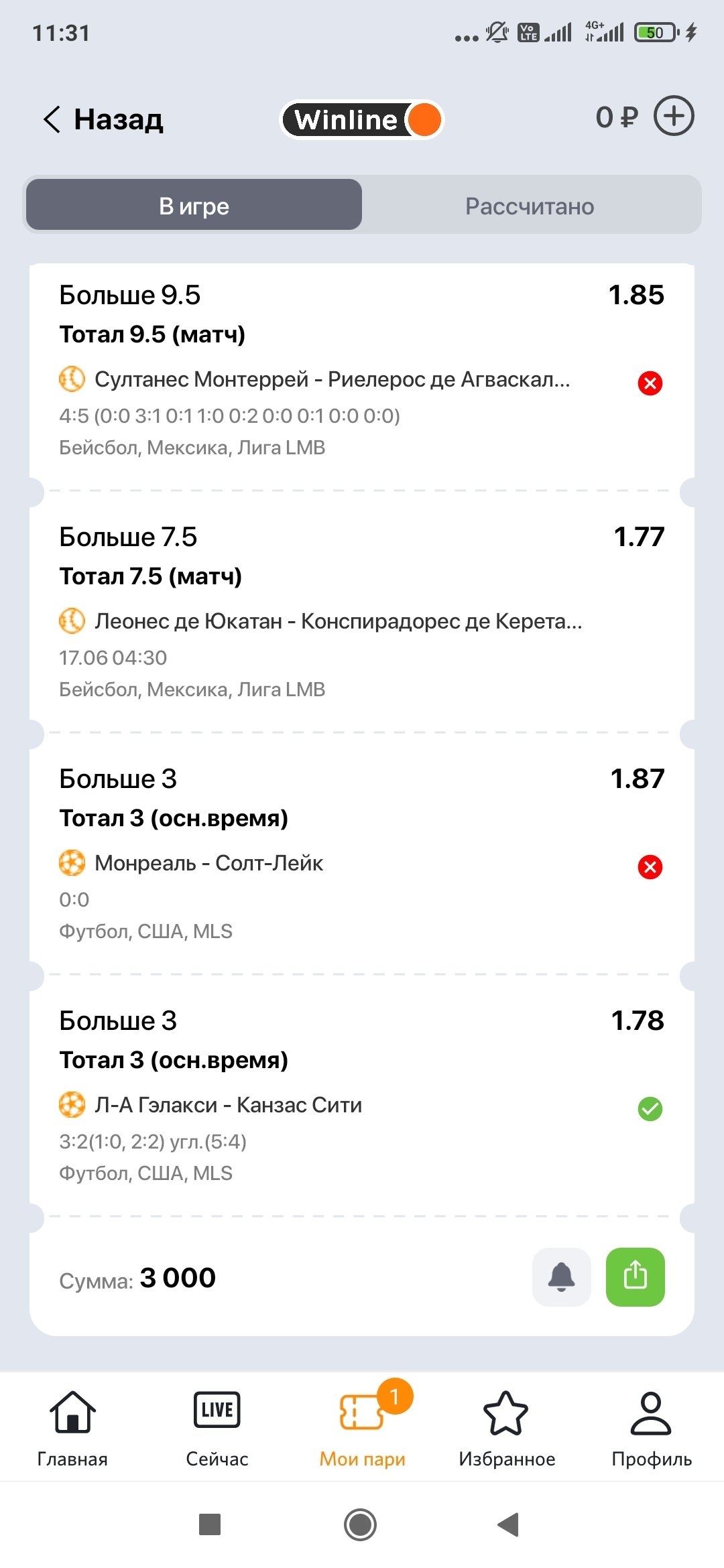Open the Леонес де Юкатан match bet

click(337, 621)
